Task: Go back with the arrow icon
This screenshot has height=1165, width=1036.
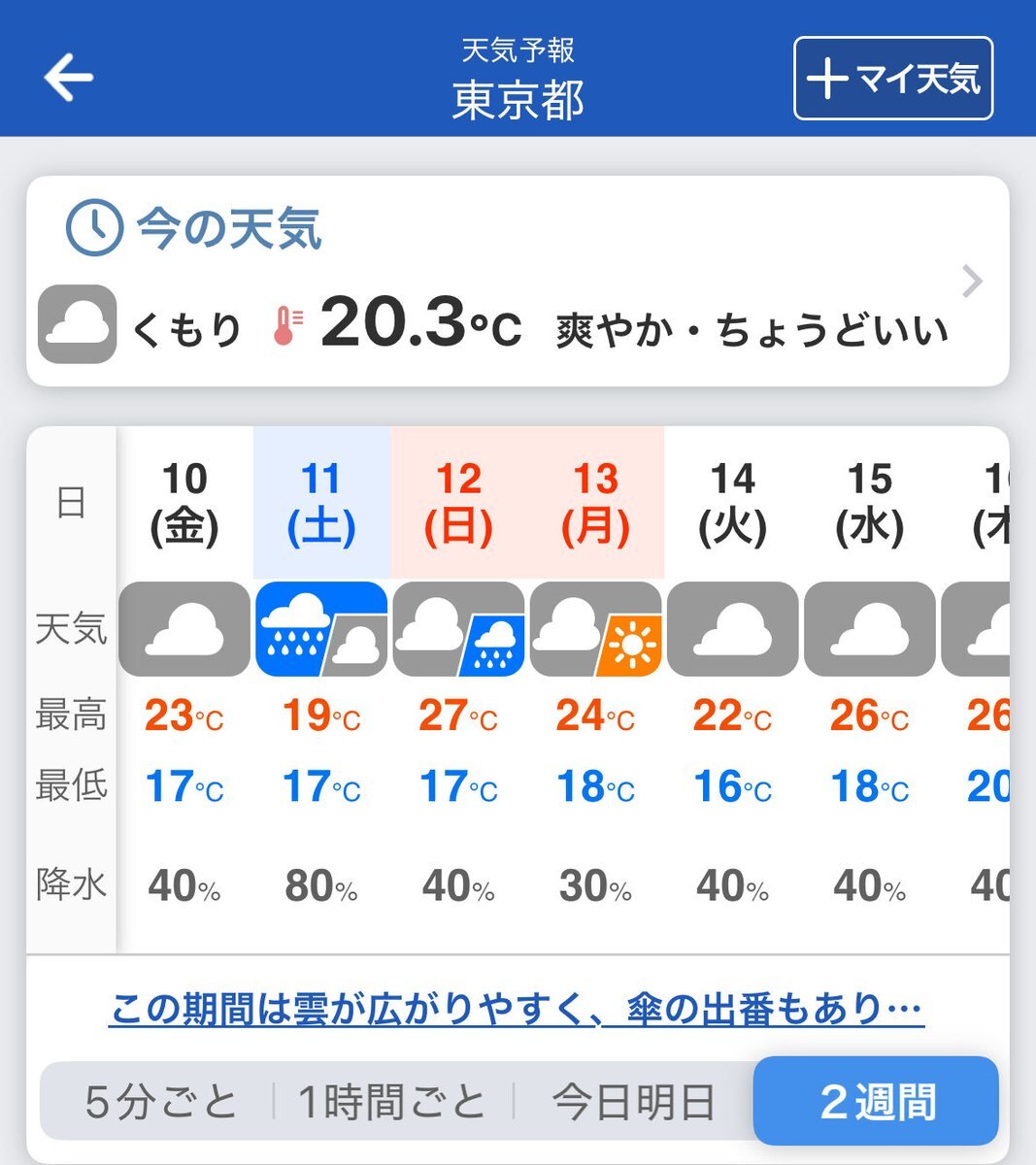Action: [69, 78]
